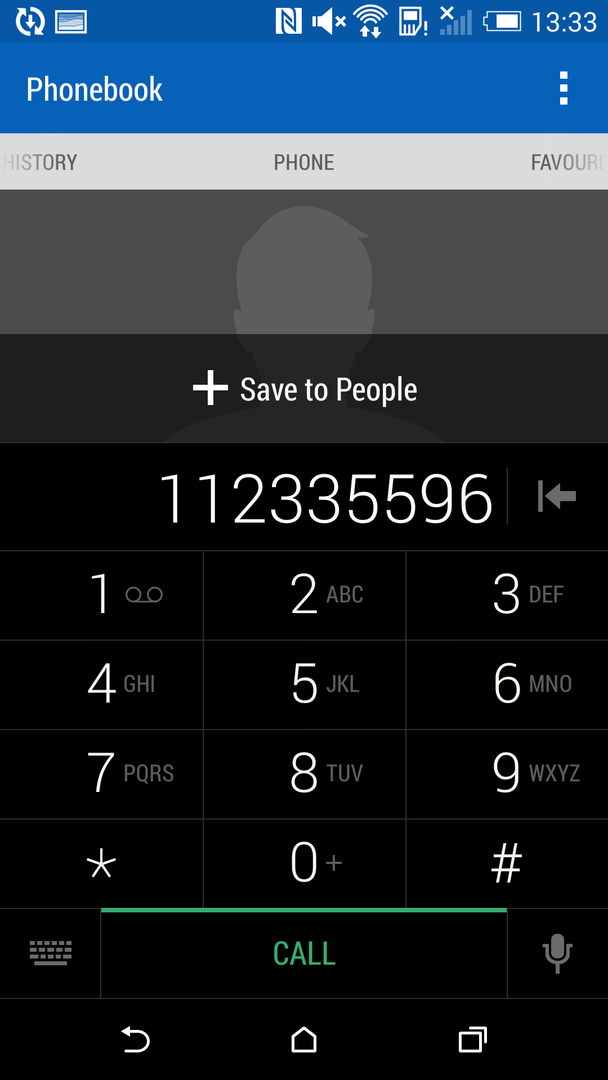Image resolution: width=608 pixels, height=1080 pixels.
Task: Open the overflow menu in Phonebook
Action: (564, 89)
